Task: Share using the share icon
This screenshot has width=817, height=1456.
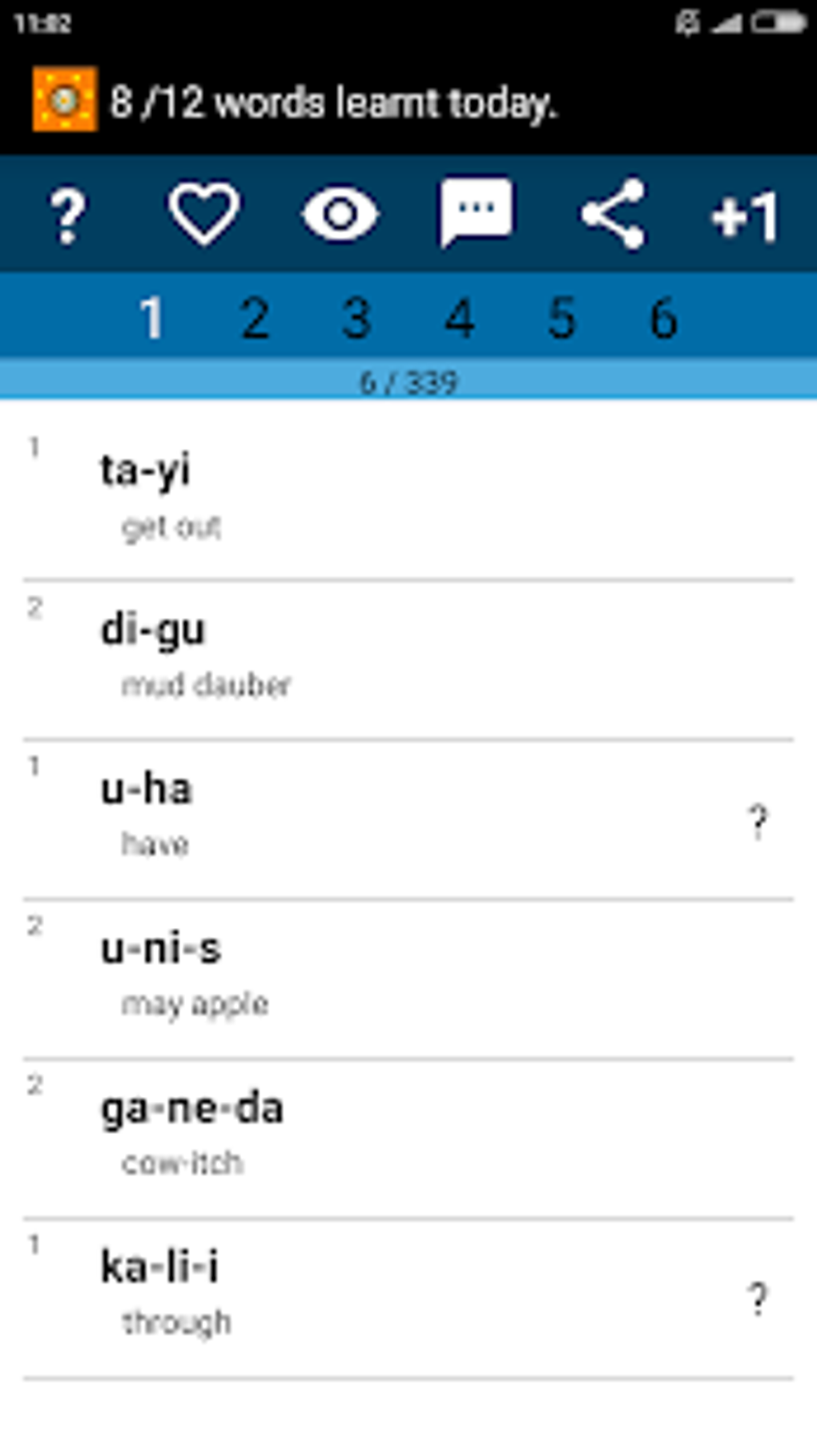Action: tap(613, 214)
